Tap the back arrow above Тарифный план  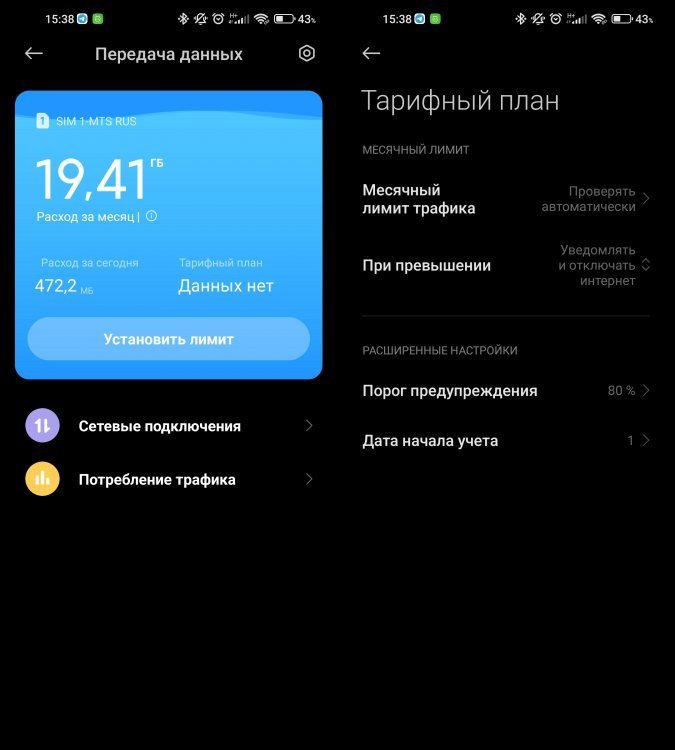(x=372, y=54)
